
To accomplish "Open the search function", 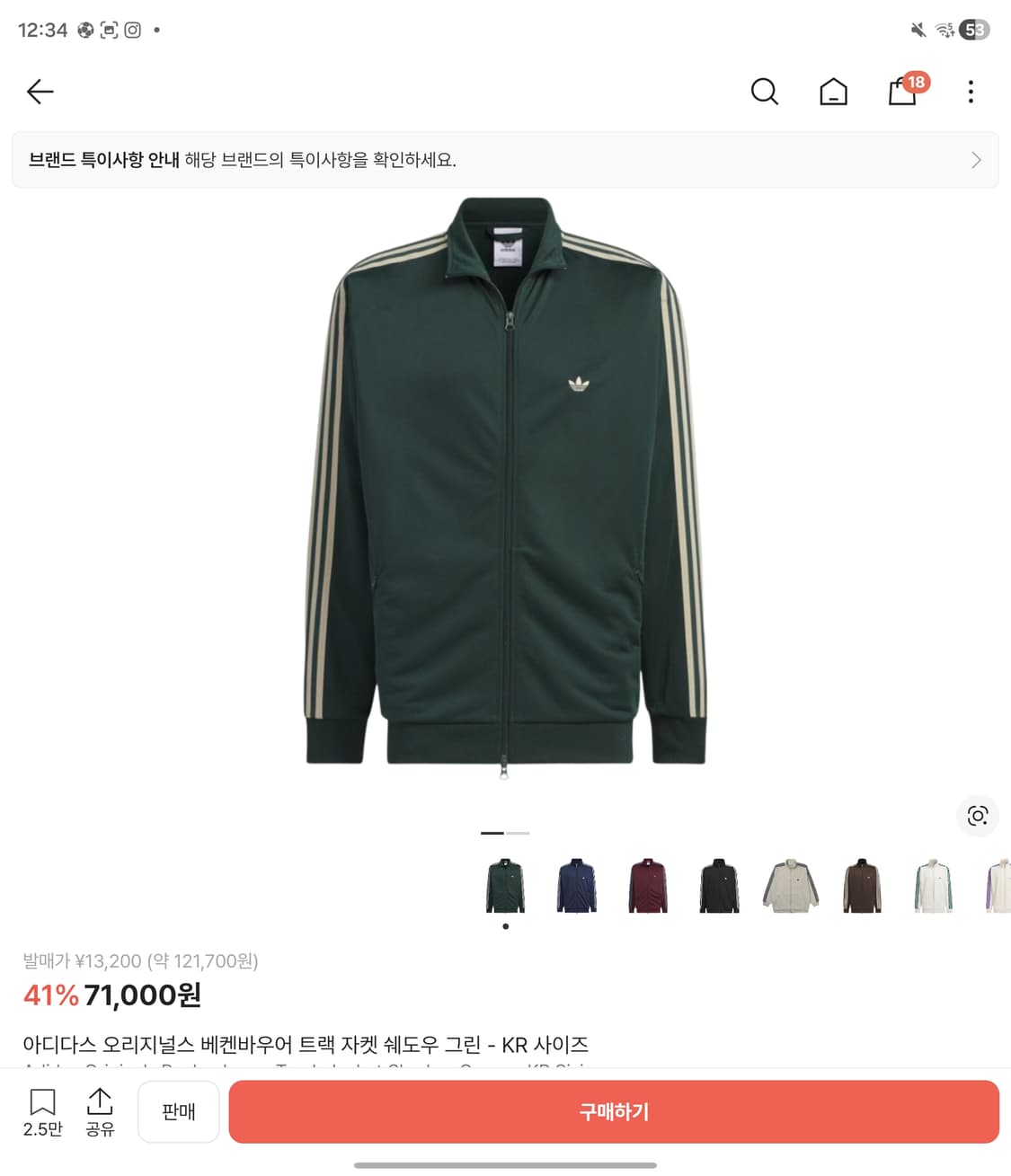I will coord(764,92).
